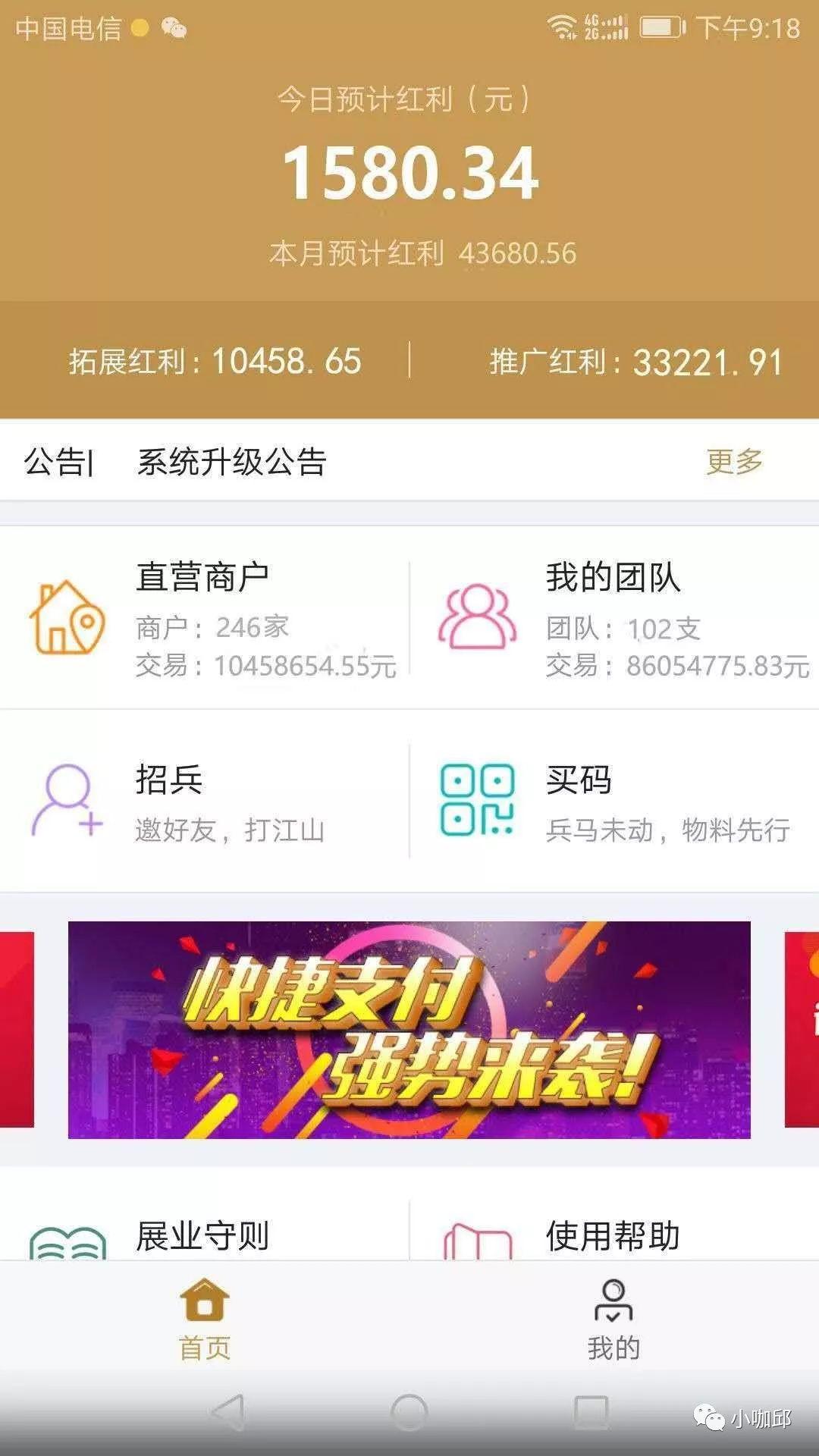
Task: Select the 拓展红利 amount display
Action: click(213, 359)
